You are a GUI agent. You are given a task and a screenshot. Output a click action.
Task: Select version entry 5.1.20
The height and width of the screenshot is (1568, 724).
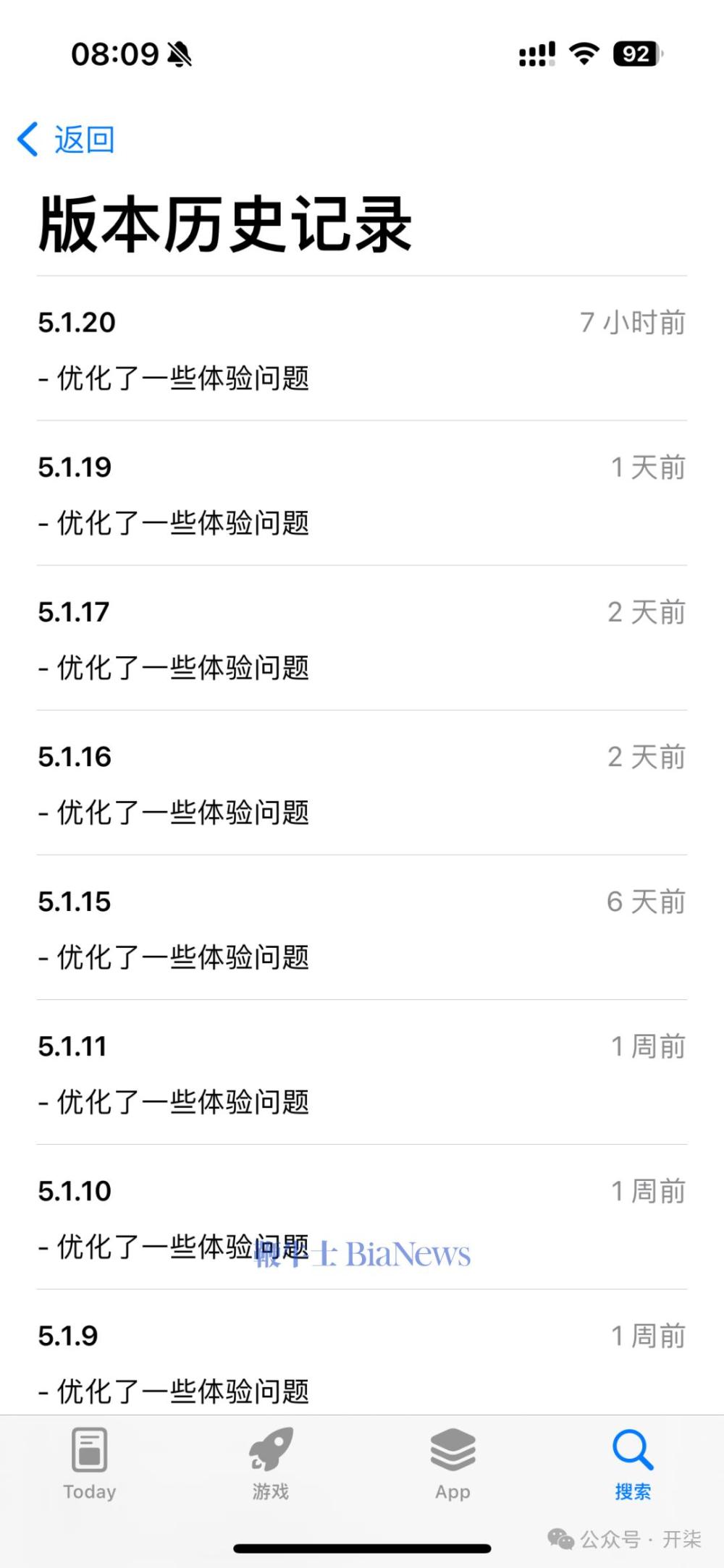click(x=75, y=323)
